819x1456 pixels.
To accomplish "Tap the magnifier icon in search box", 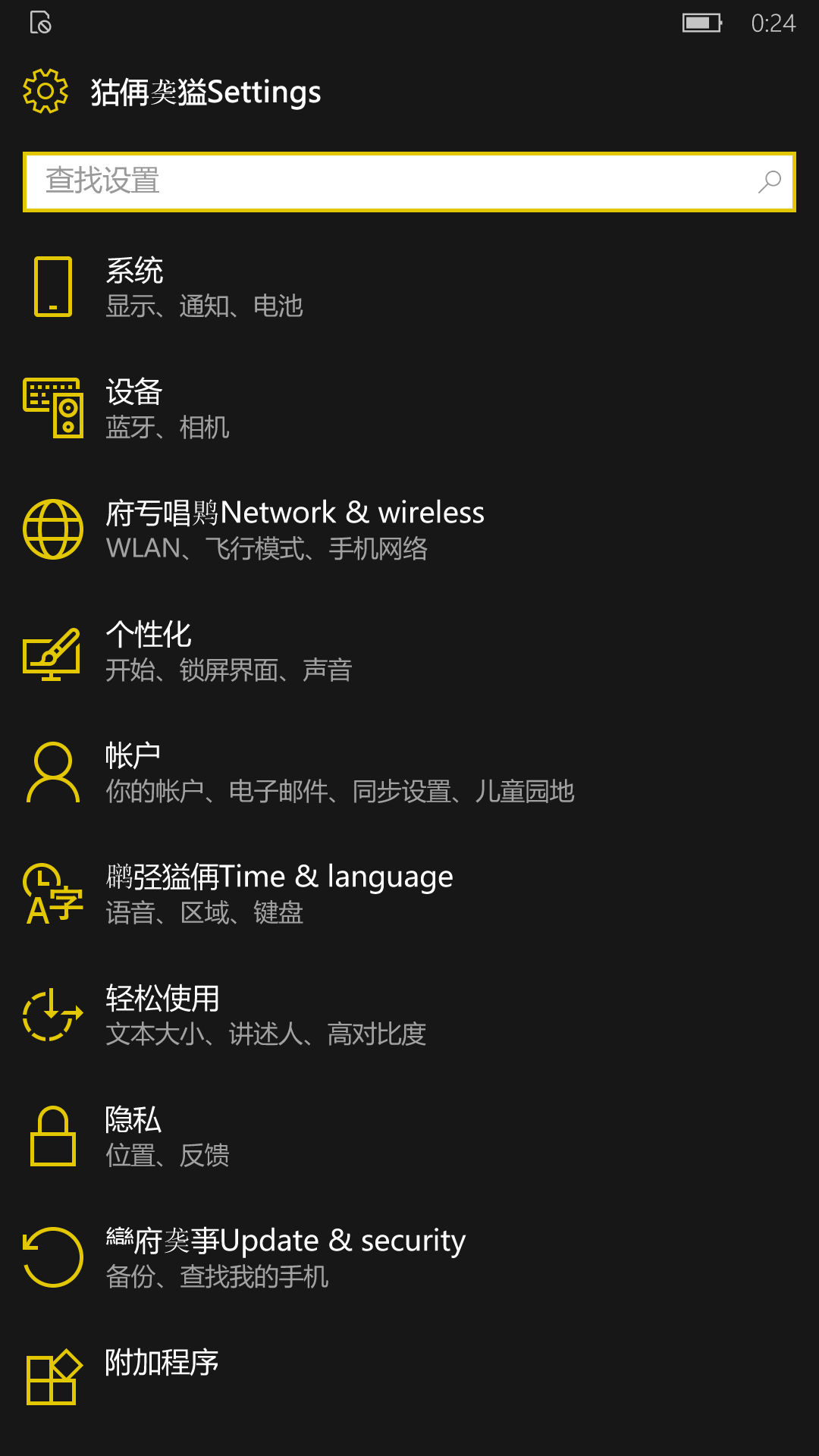I will 769,182.
